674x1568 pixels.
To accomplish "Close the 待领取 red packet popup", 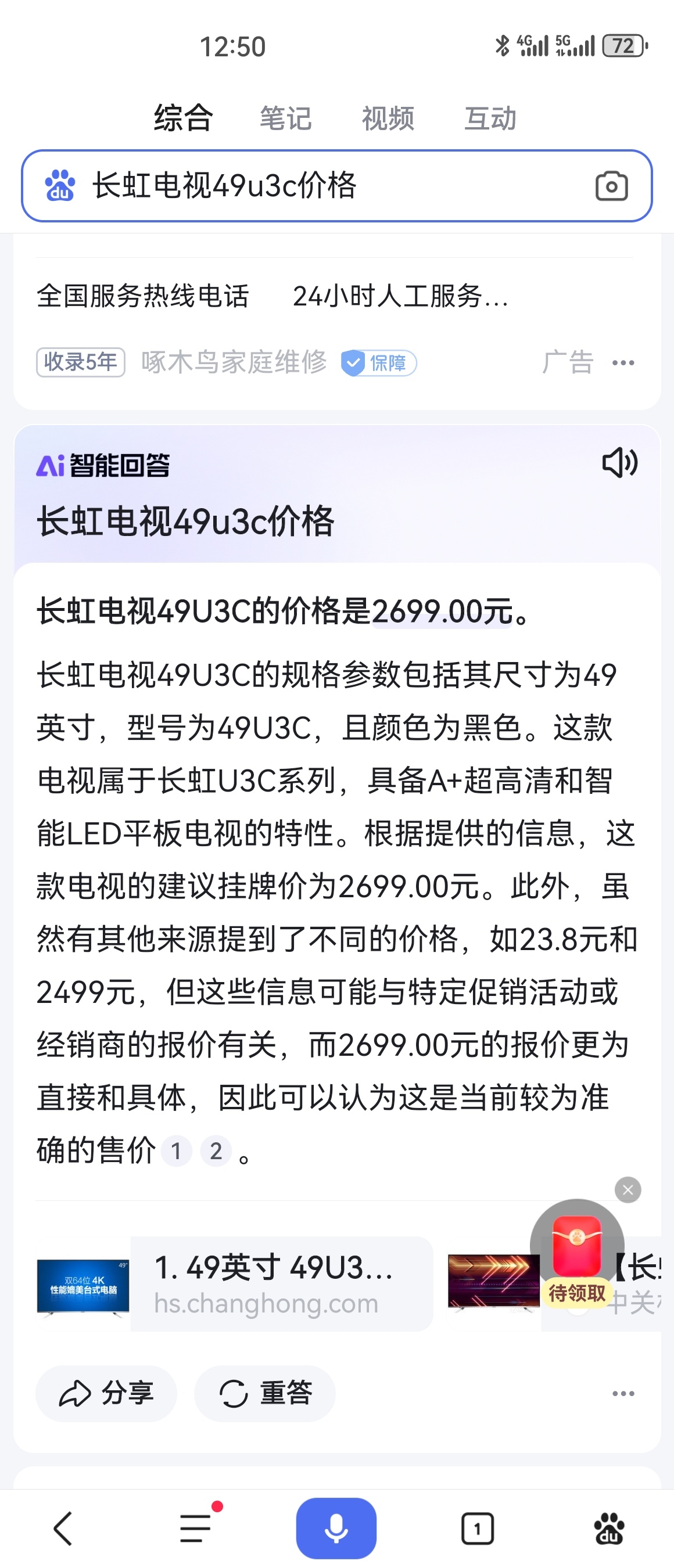I will [x=628, y=1189].
